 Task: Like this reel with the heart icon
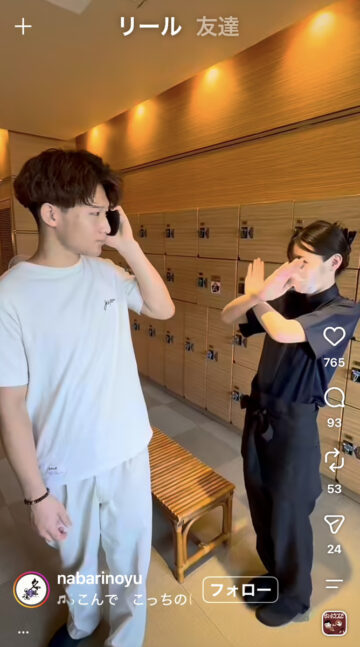click(334, 336)
